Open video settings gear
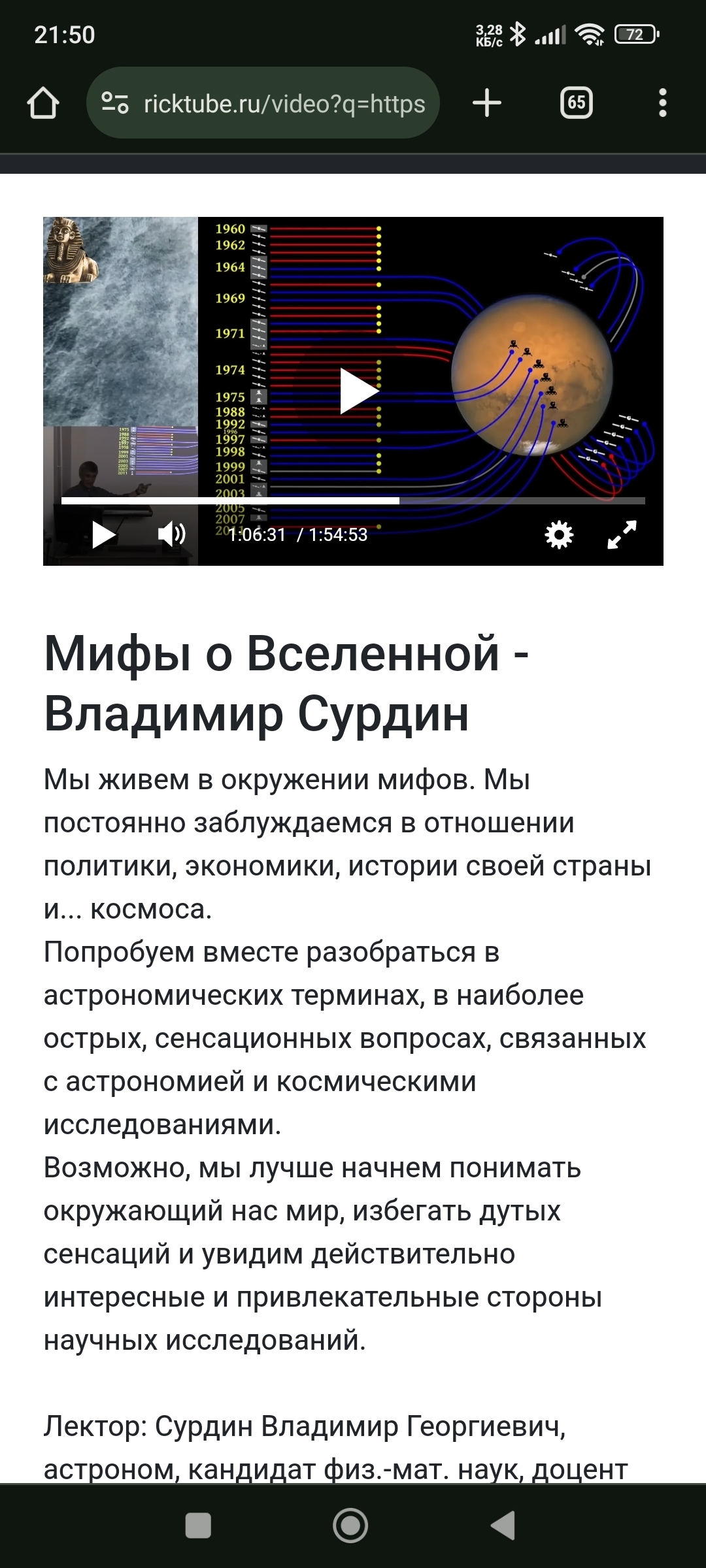Viewport: 706px width, 1568px height. [559, 534]
